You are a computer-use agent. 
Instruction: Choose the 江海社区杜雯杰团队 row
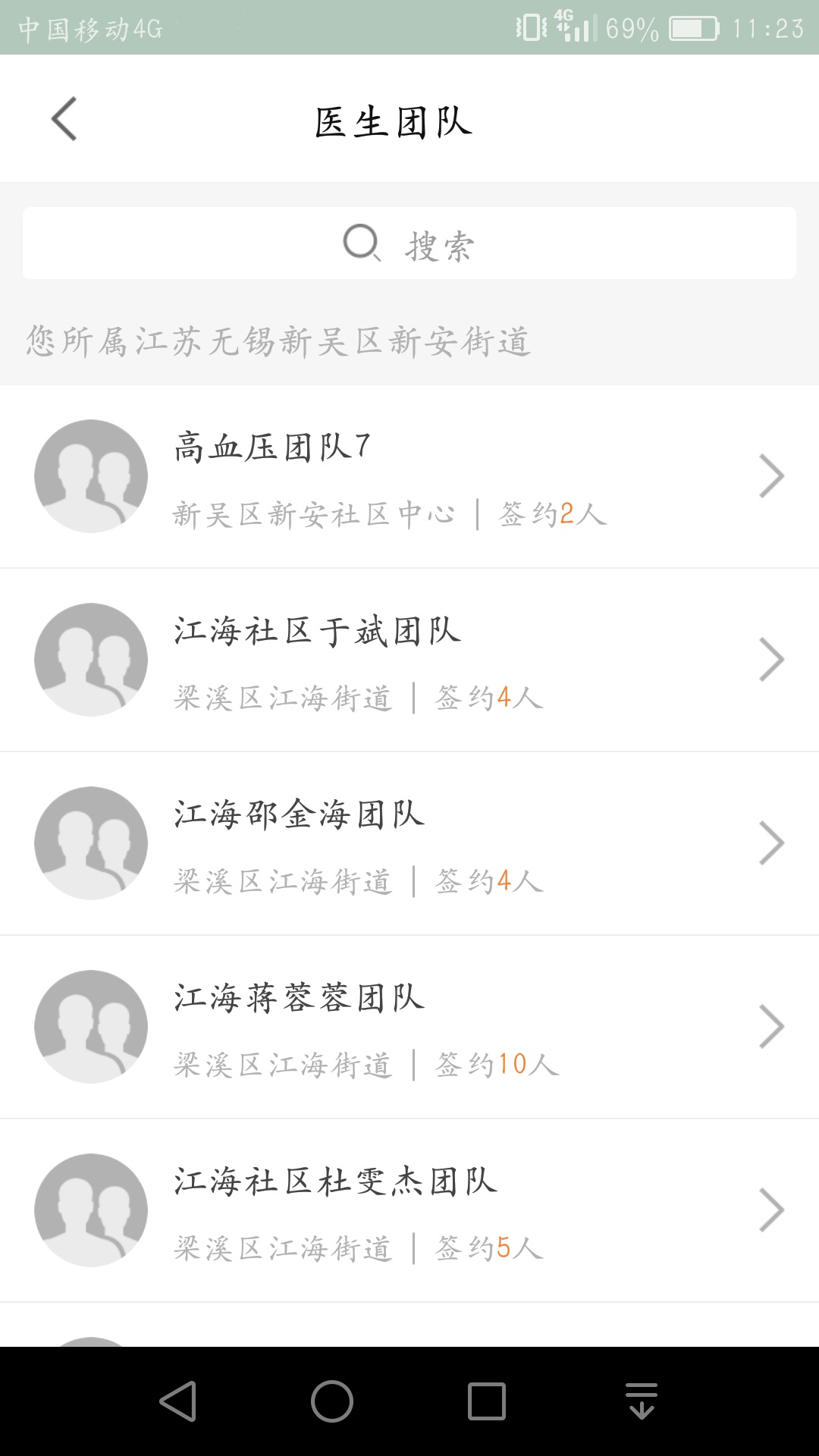[409, 1210]
